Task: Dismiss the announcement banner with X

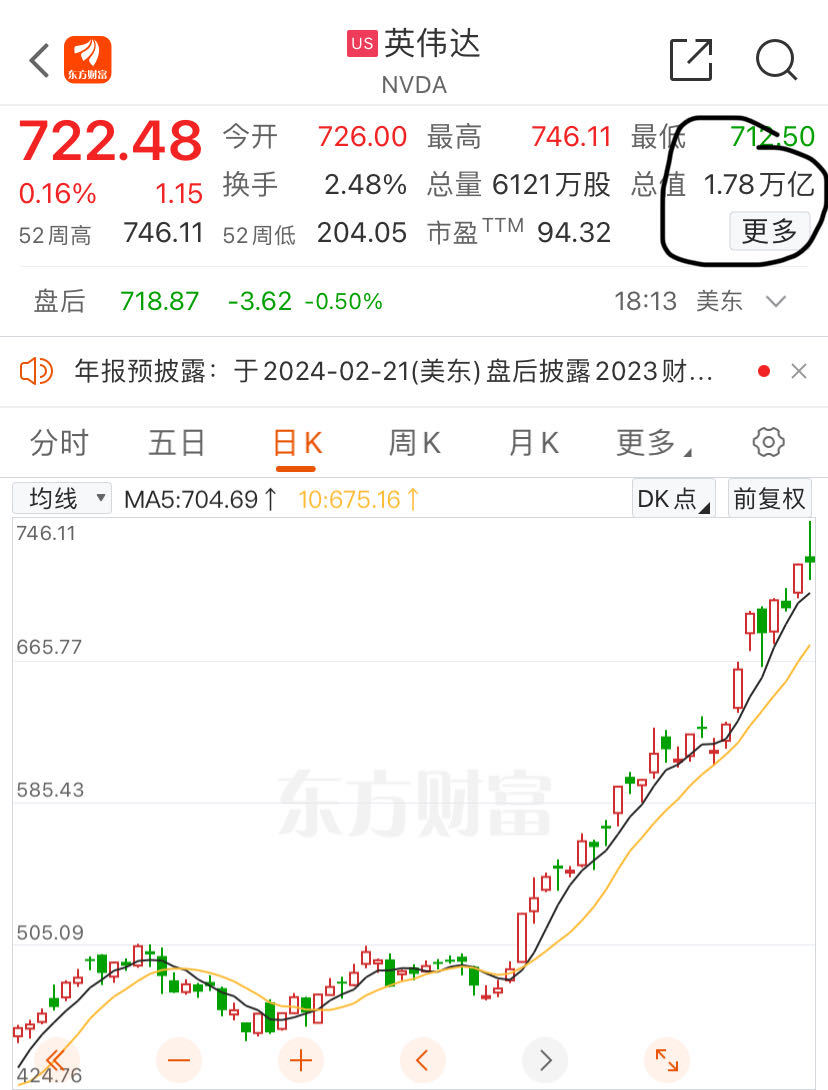Action: (x=799, y=370)
